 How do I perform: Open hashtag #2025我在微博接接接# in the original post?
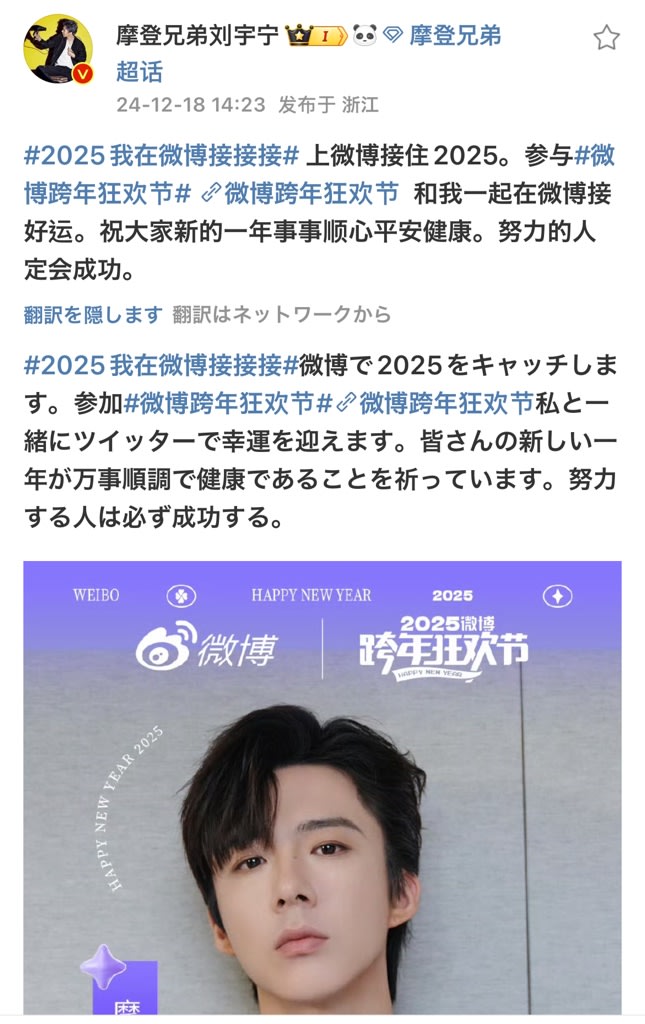pyautogui.click(x=162, y=155)
